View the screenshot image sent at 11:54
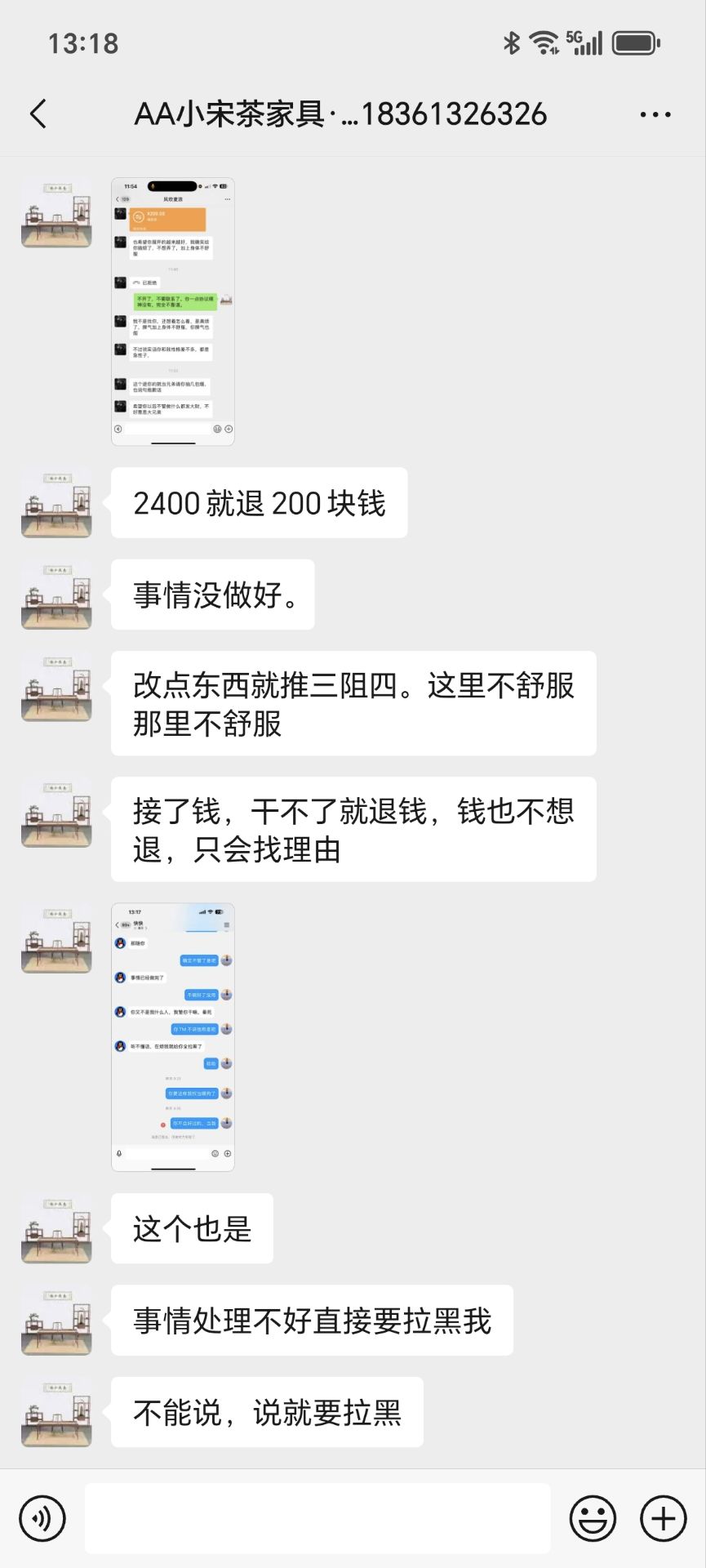Viewport: 706px width, 1568px height. [173, 311]
